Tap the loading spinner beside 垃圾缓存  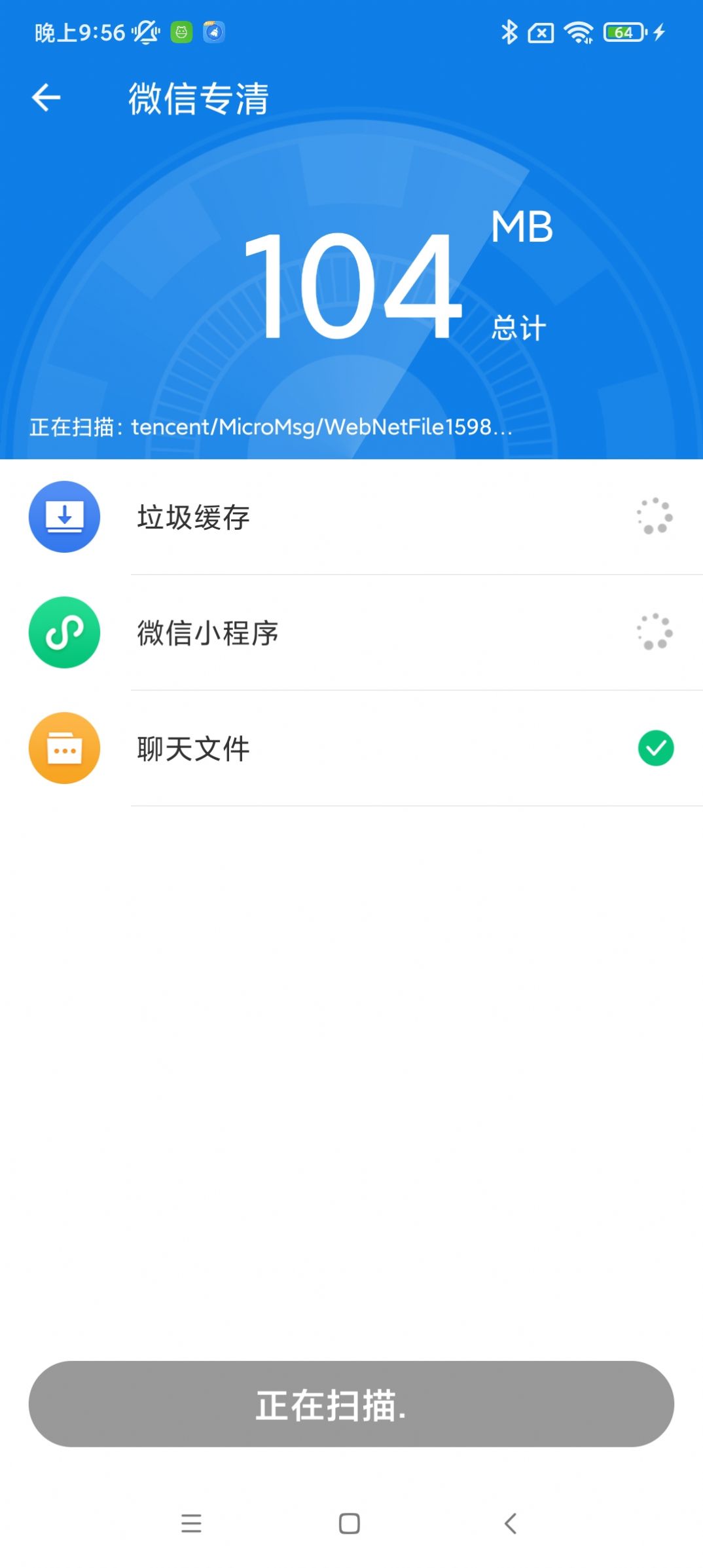[x=655, y=517]
